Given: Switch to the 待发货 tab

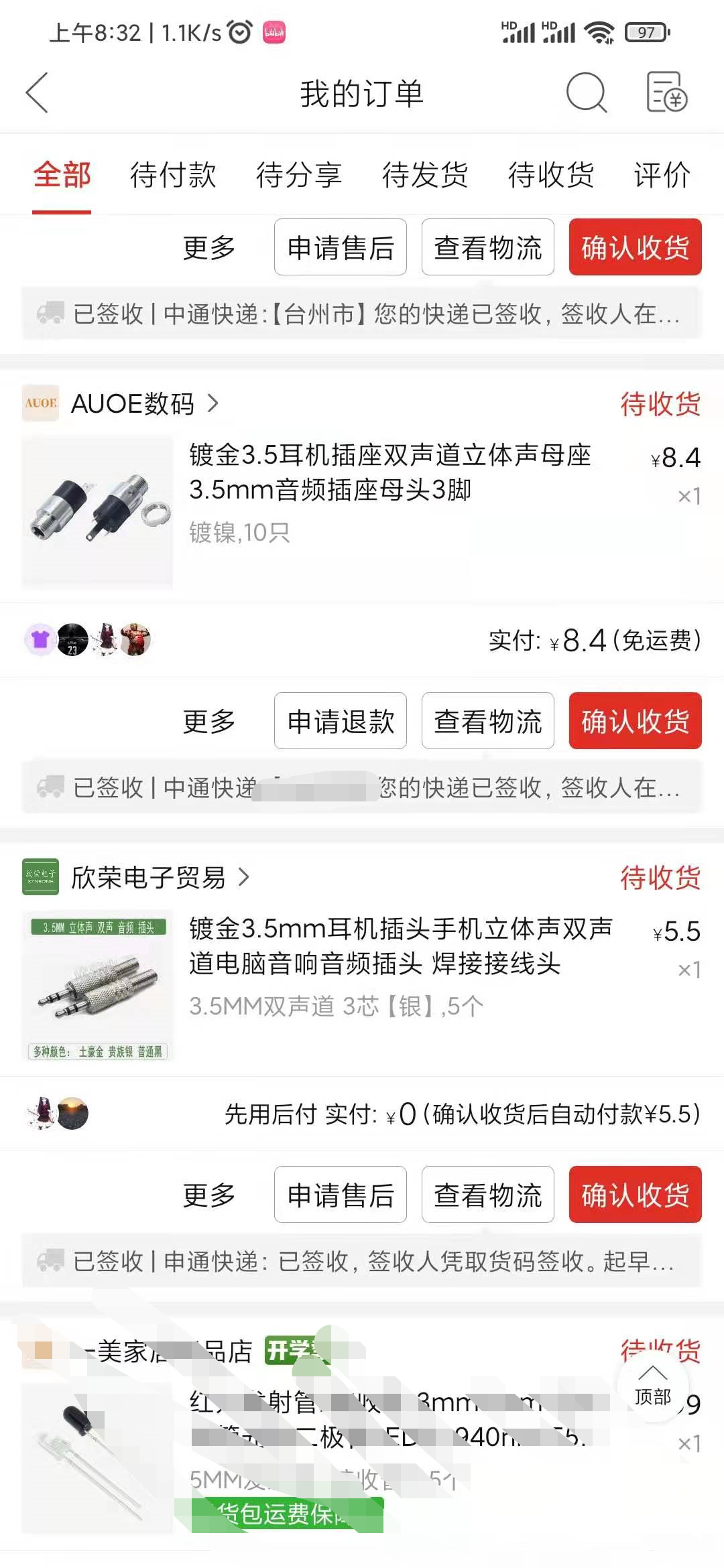Looking at the screenshot, I should tap(425, 175).
